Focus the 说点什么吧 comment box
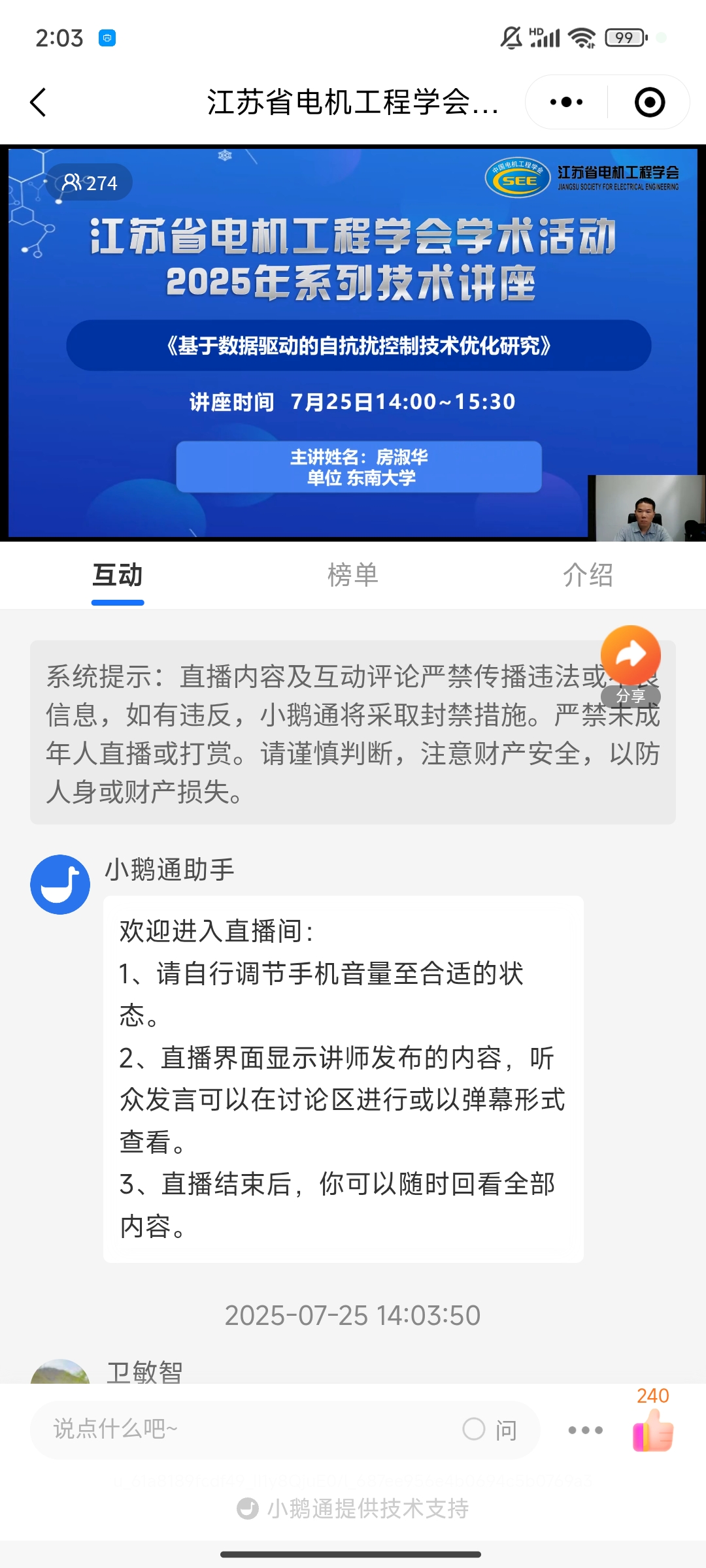The image size is (706, 1568). tap(248, 1429)
